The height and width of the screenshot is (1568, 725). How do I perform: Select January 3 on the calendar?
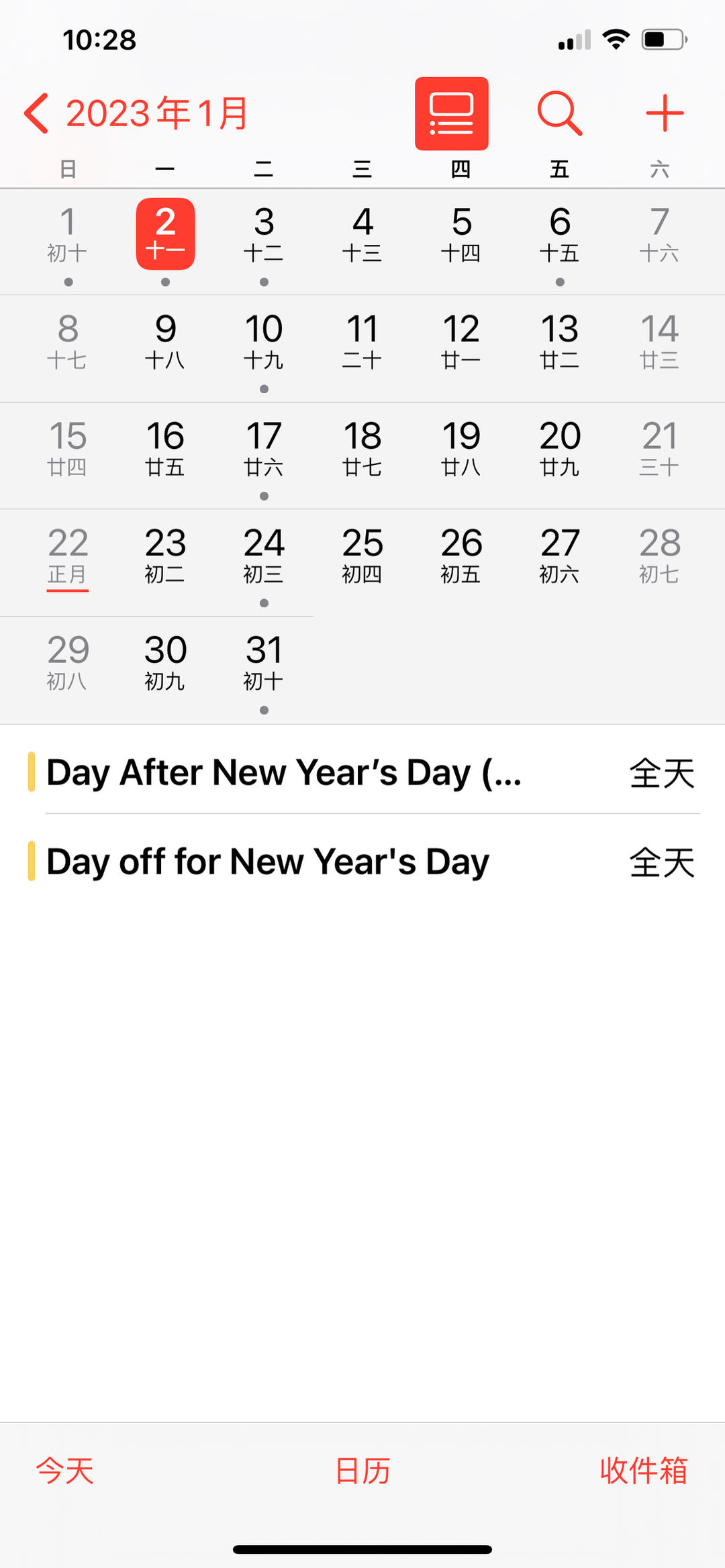tap(264, 236)
